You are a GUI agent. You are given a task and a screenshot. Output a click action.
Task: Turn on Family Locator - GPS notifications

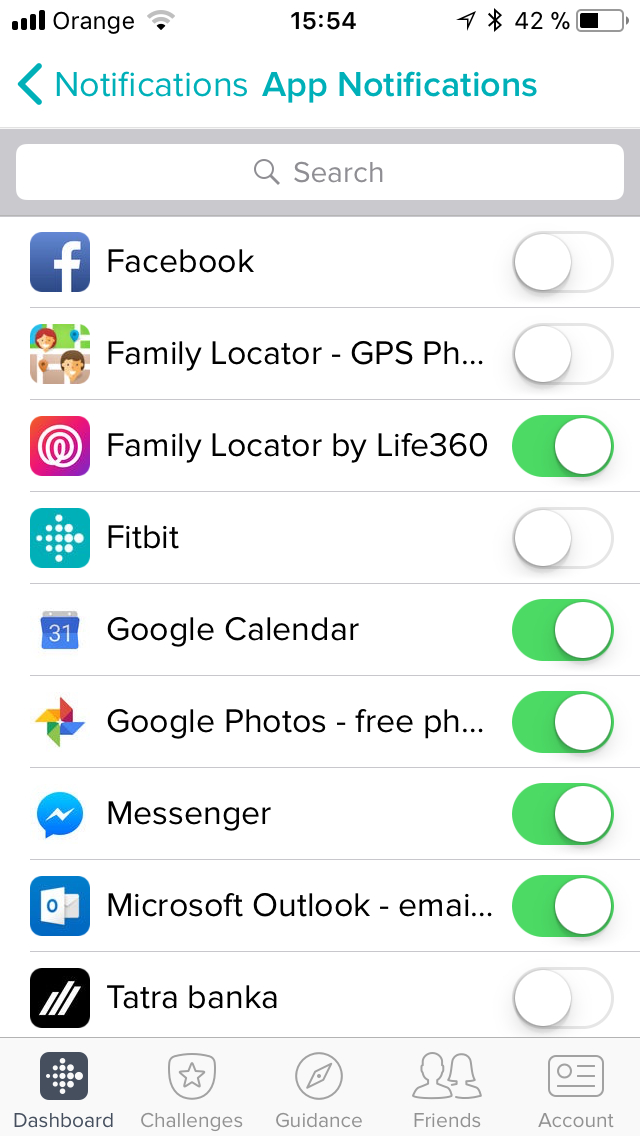click(x=562, y=354)
